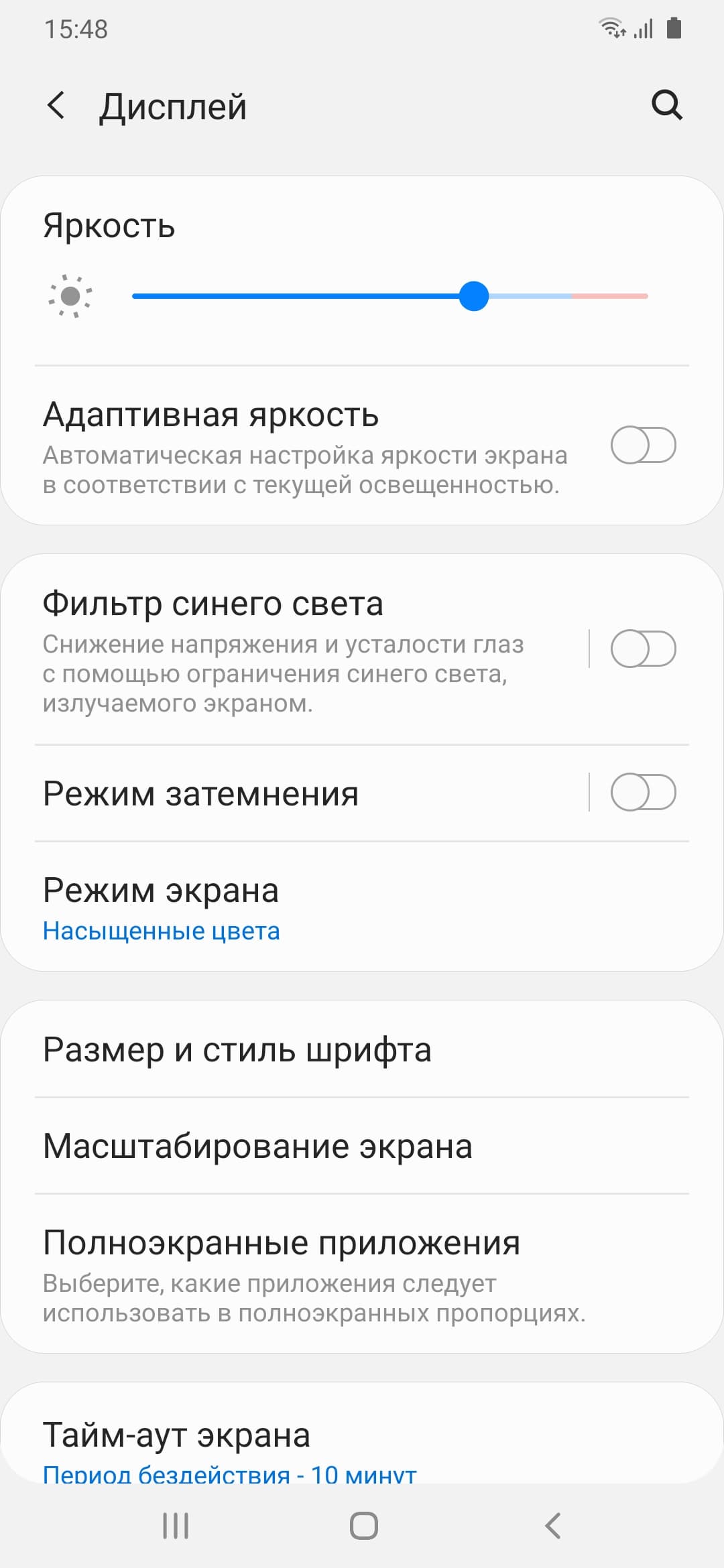Enable the Адаптивная яркость switch

(643, 445)
